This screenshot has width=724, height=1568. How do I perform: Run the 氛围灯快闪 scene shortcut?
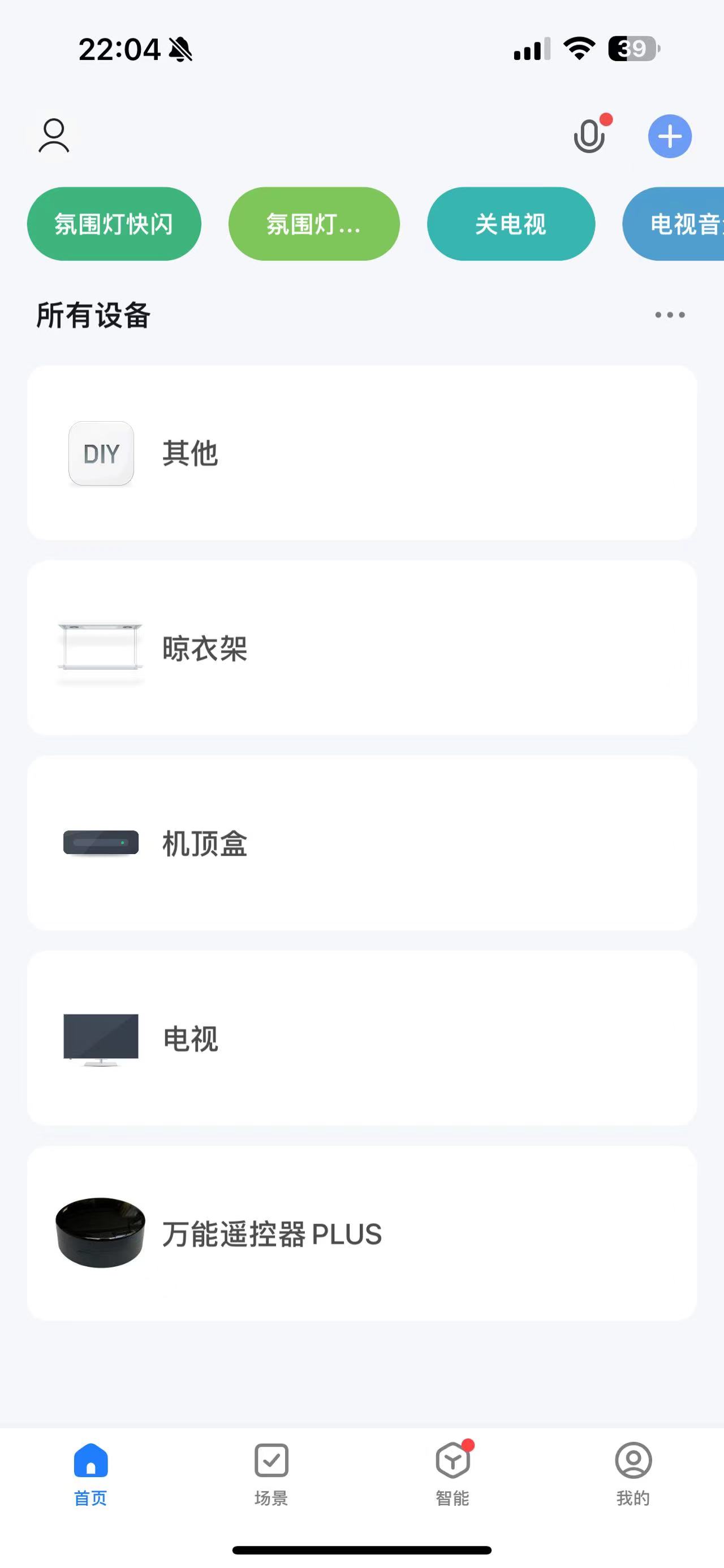(x=114, y=223)
